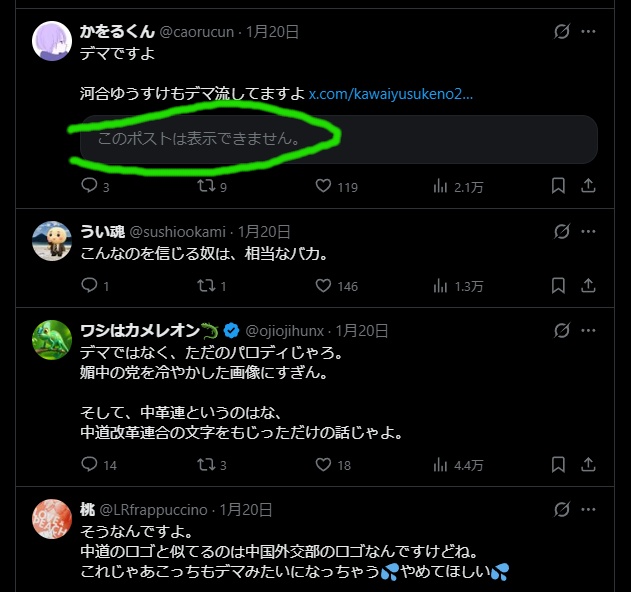Viewport: 631px width, 592px height.
Task: Share ワシはカメレオン's post
Action: (x=589, y=465)
